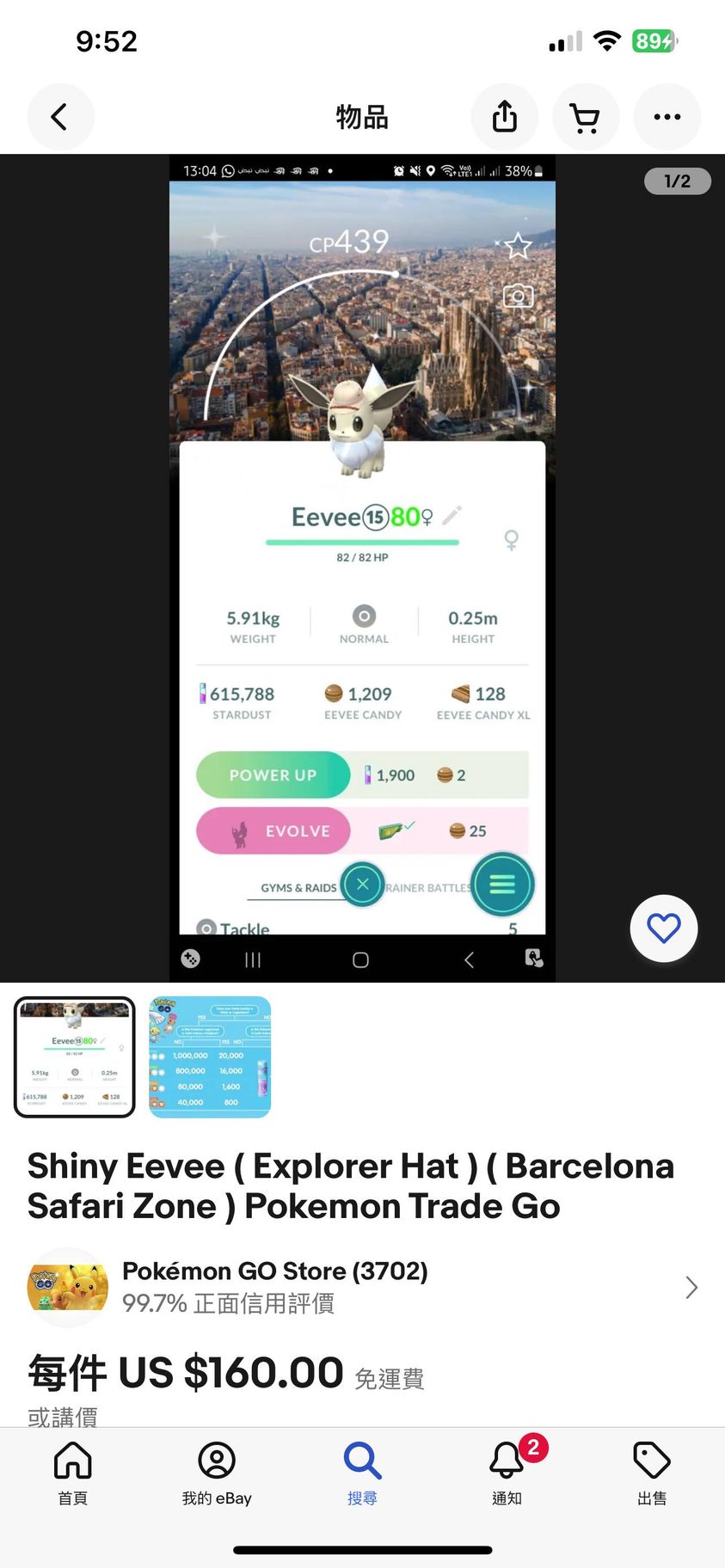Open the 通知 notifications tab
Image resolution: width=725 pixels, height=1568 pixels.
pos(507,1473)
